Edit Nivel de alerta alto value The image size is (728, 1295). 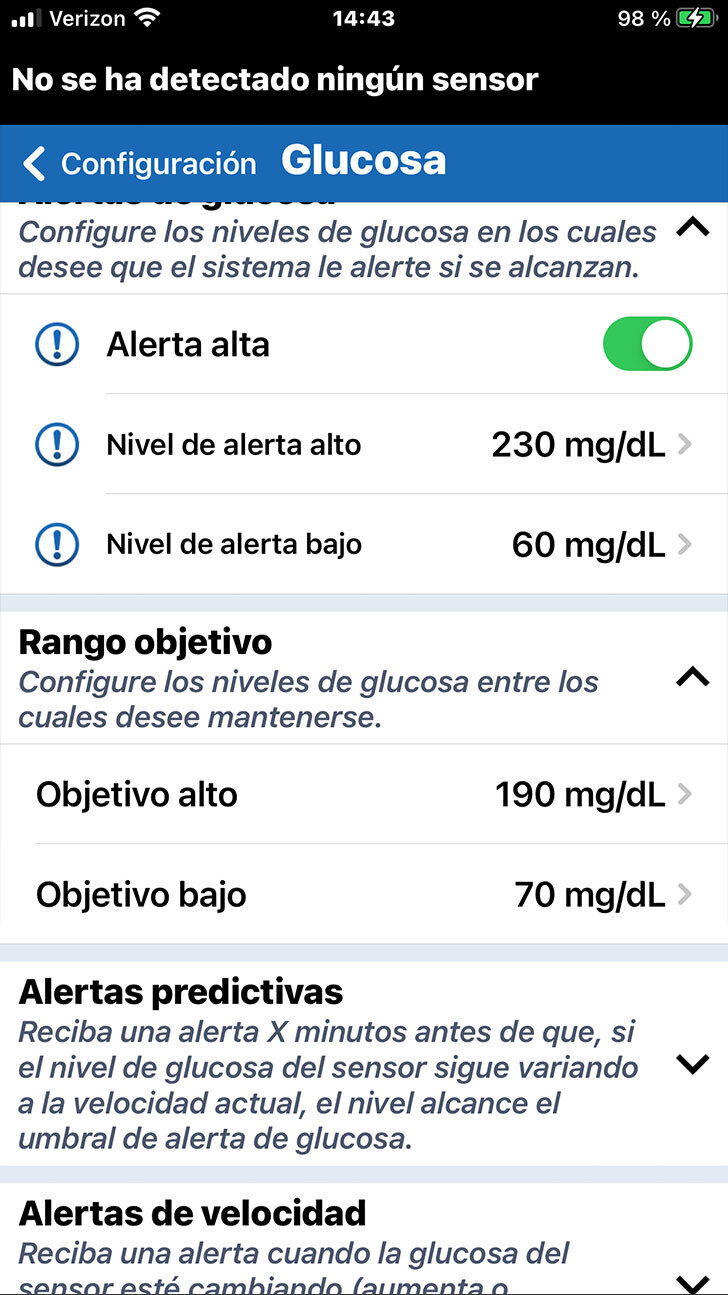coord(590,444)
